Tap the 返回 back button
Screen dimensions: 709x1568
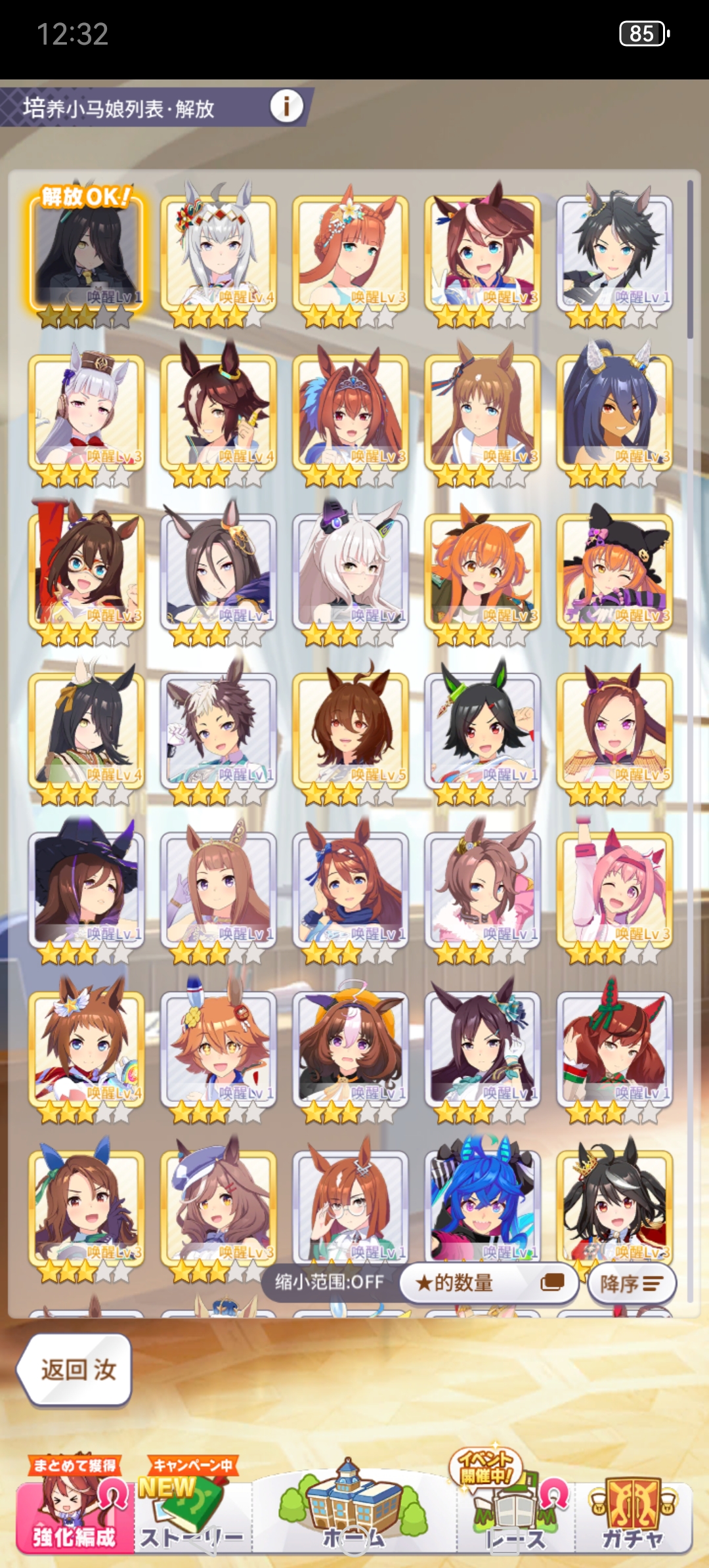pyautogui.click(x=75, y=1369)
